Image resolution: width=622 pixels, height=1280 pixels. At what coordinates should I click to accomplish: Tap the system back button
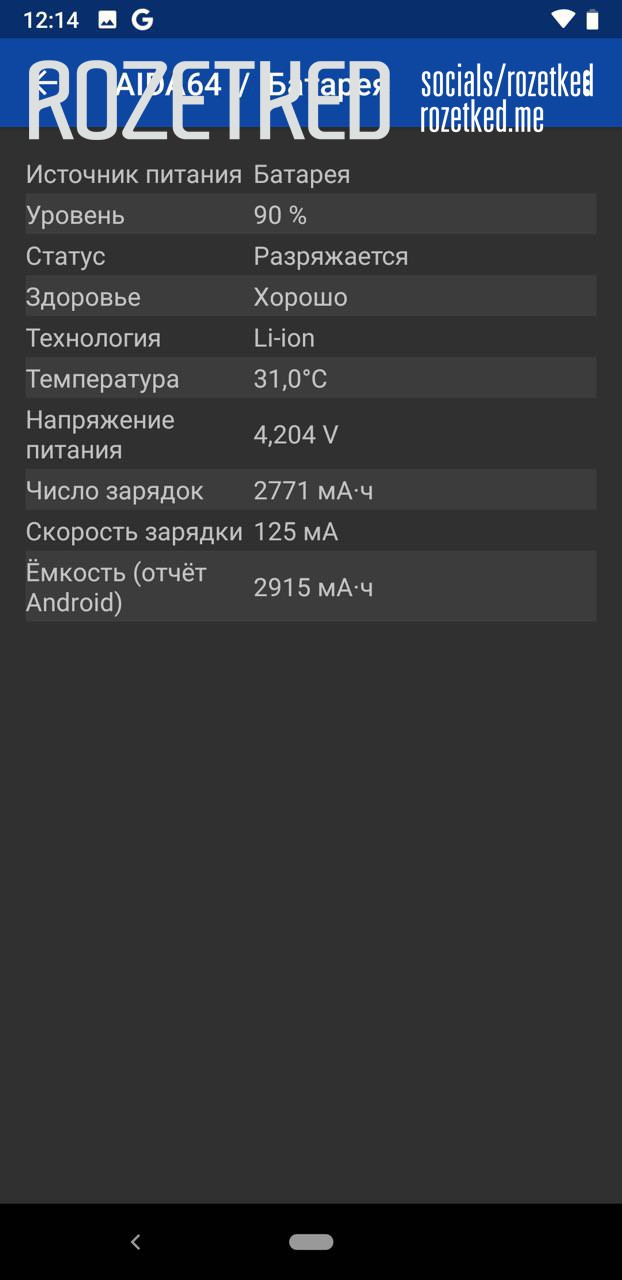(x=136, y=1242)
